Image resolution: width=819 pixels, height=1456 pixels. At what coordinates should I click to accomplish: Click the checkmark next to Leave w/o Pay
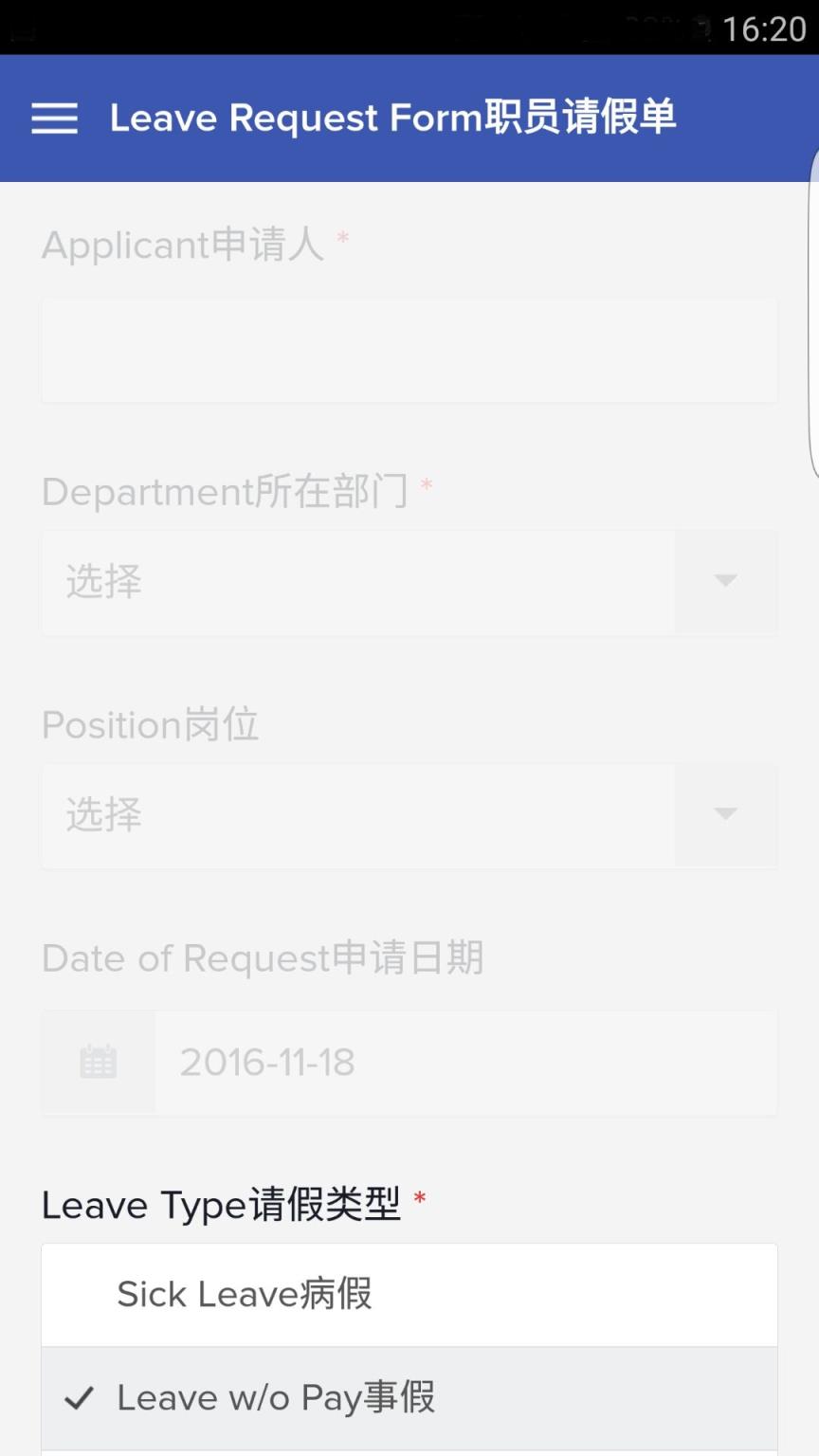(x=81, y=1396)
